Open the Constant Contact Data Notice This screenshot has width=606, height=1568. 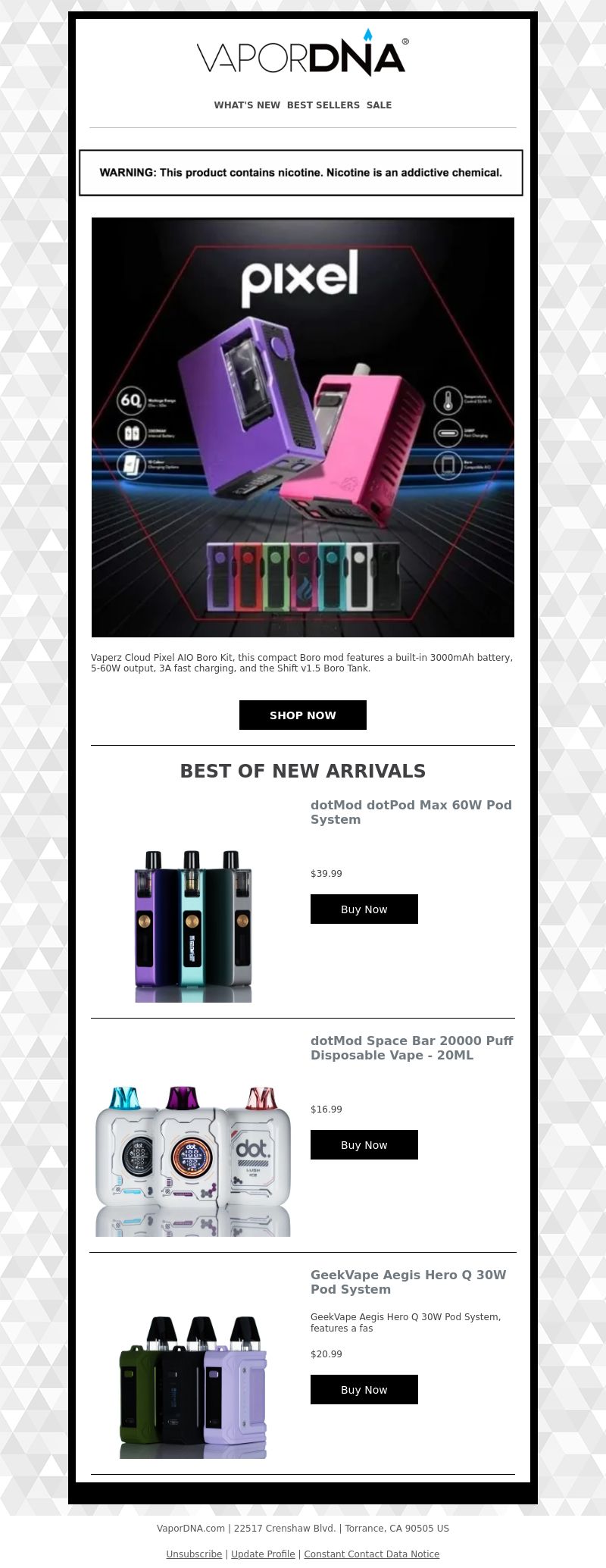371,1554
